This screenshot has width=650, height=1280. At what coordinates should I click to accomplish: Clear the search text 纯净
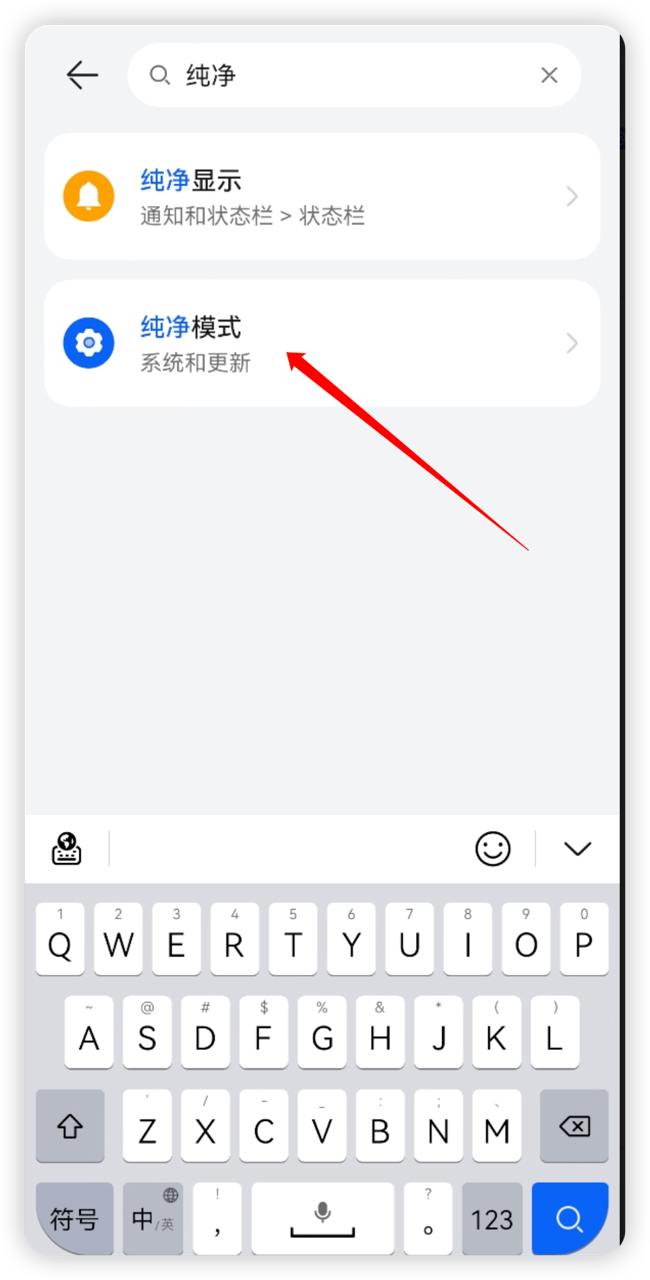click(x=549, y=75)
